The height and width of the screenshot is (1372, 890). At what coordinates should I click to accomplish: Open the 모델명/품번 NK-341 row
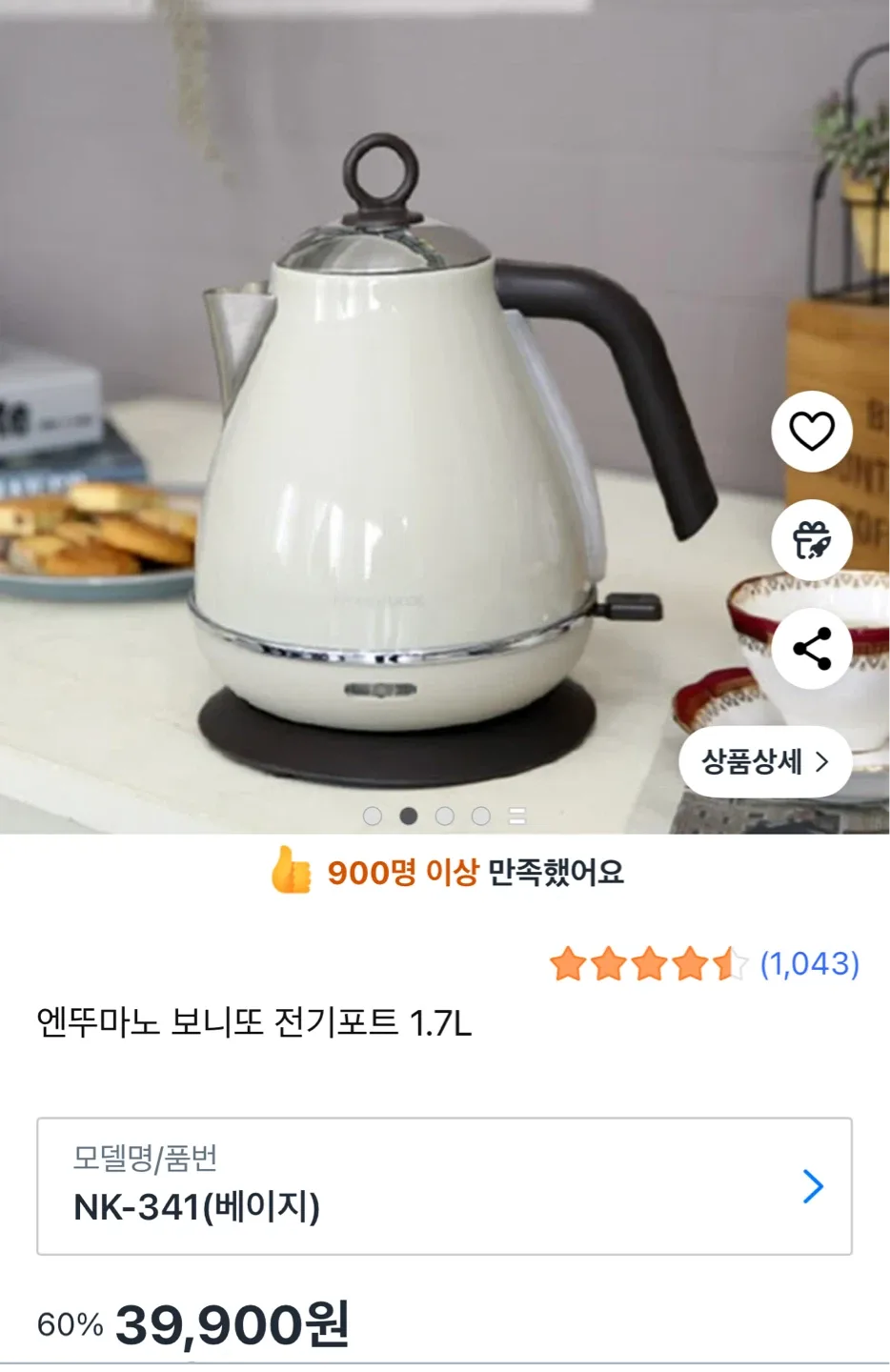pyautogui.click(x=444, y=1186)
